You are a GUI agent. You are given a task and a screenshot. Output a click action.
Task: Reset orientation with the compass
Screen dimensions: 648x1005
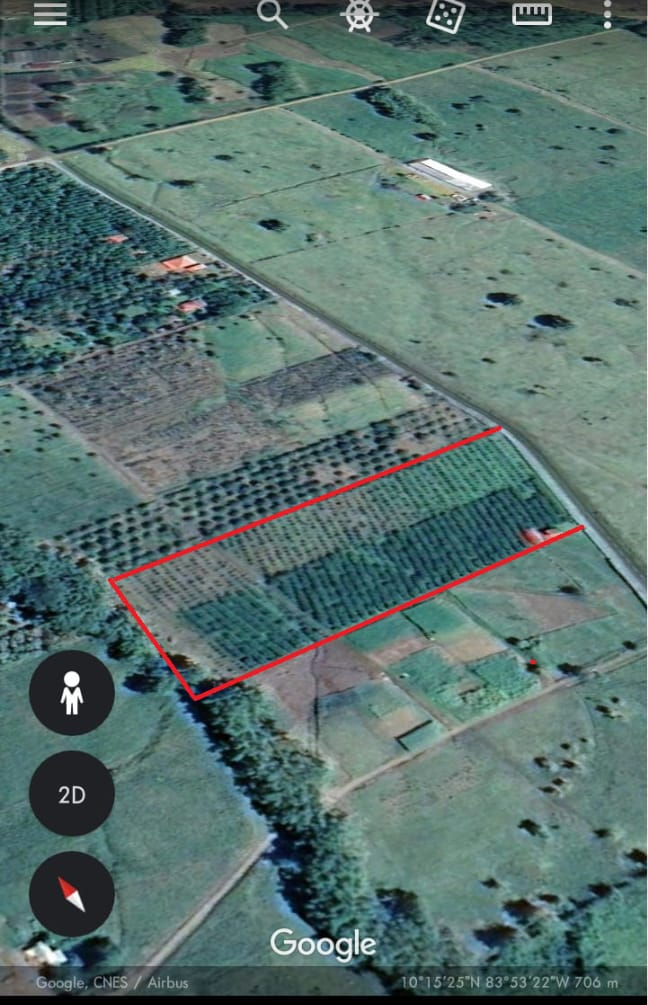click(x=71, y=894)
